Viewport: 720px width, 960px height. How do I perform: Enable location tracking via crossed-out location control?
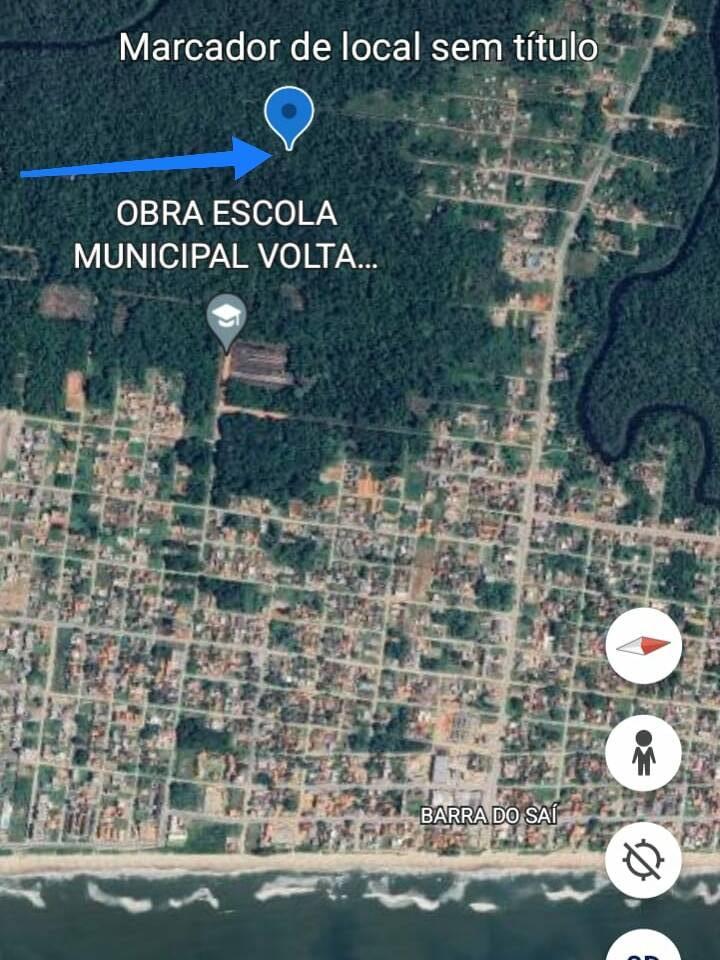(x=644, y=861)
